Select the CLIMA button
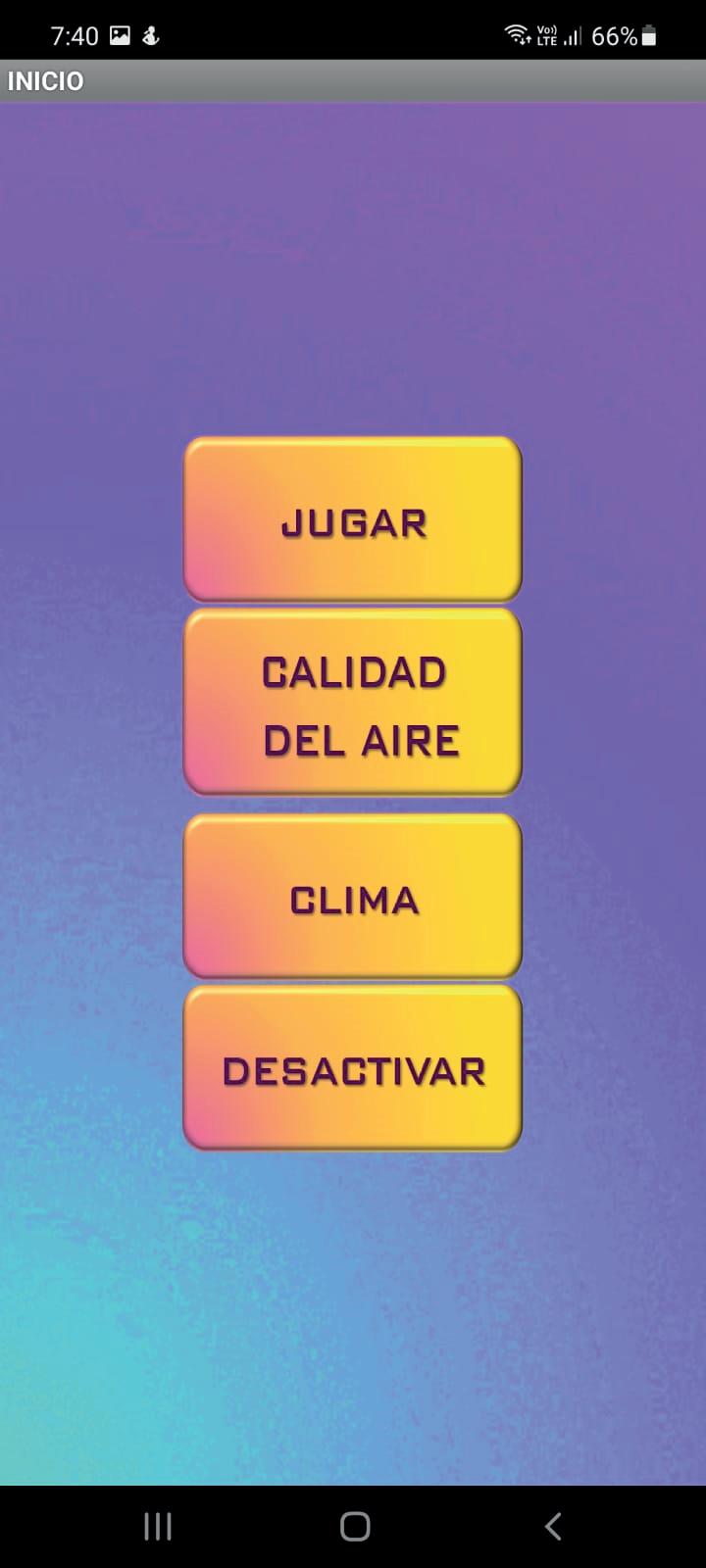 pos(353,896)
